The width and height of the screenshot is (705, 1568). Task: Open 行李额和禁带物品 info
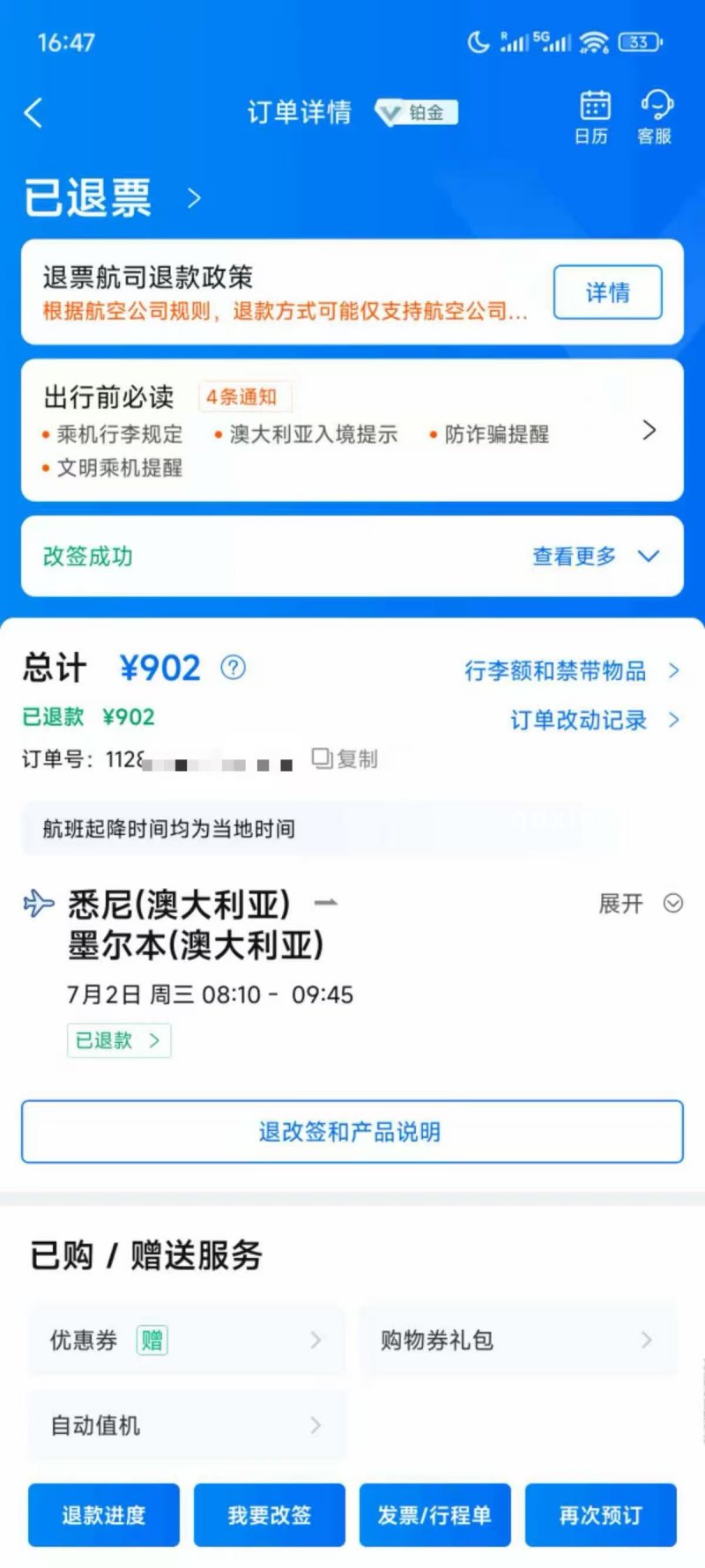[571, 671]
